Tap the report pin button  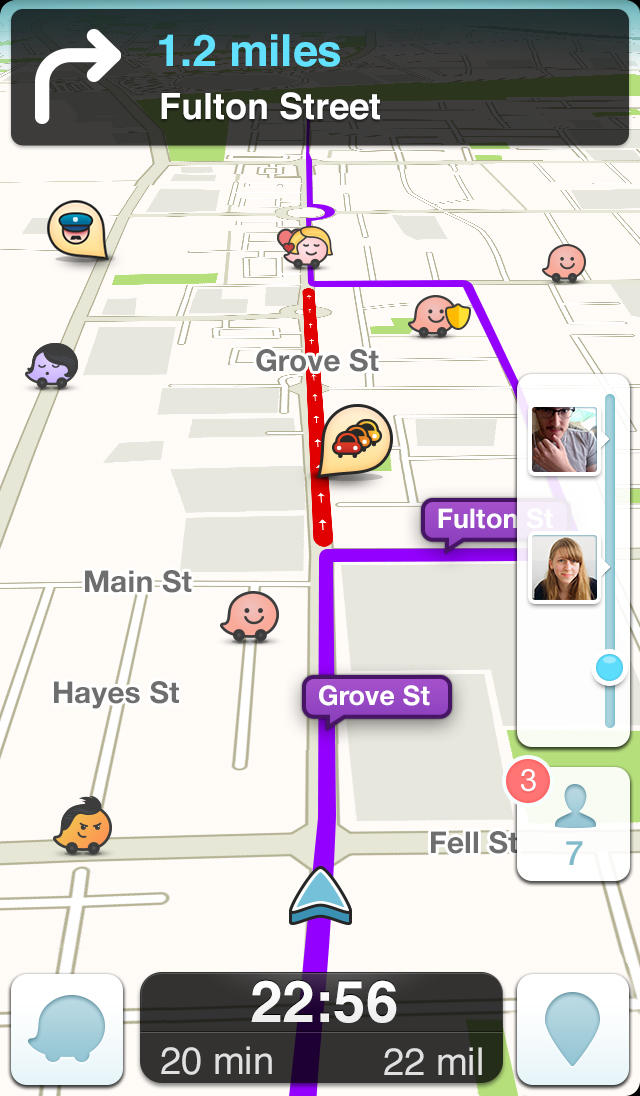coord(573,1030)
